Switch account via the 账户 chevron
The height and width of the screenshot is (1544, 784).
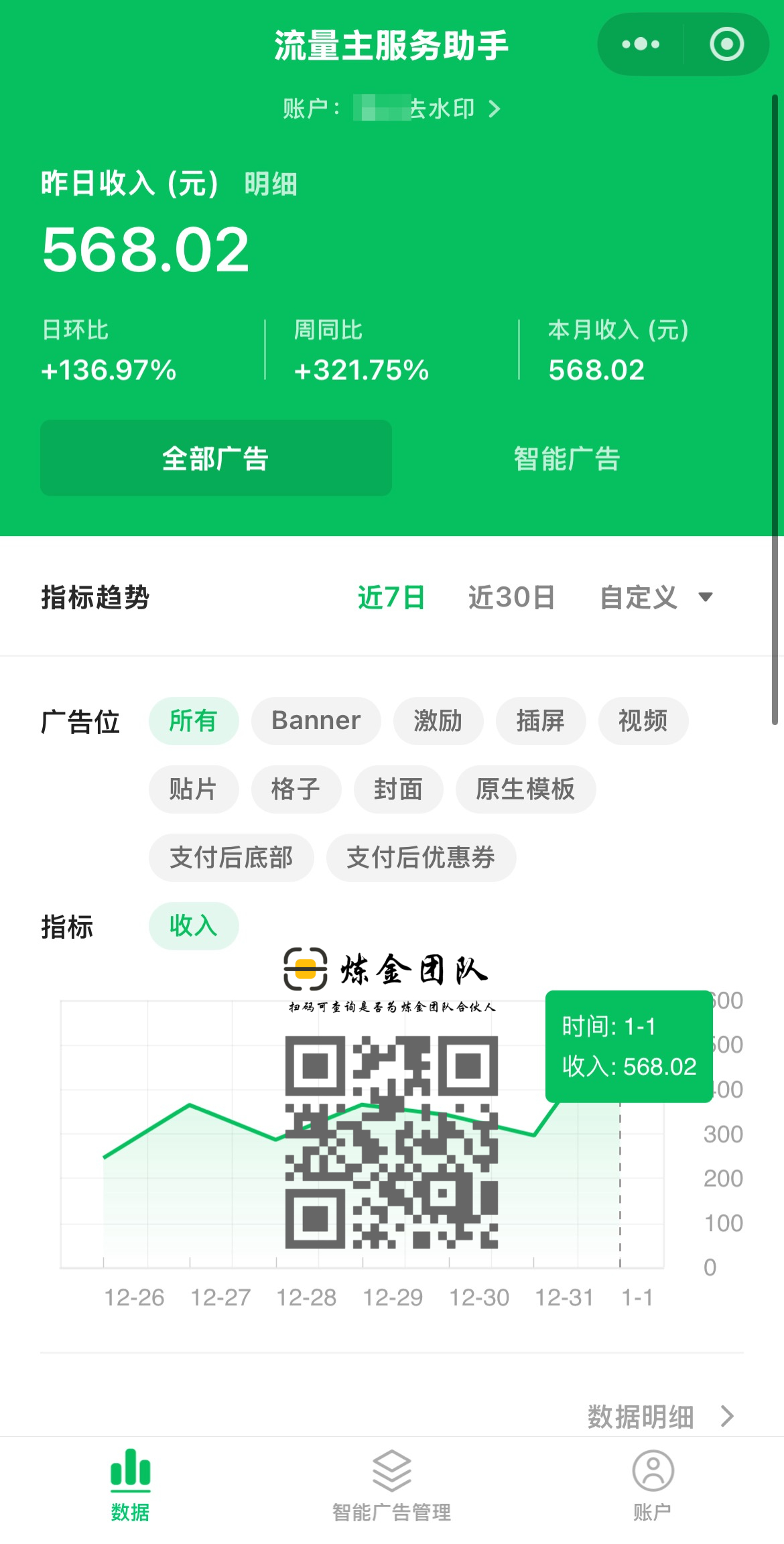[494, 109]
